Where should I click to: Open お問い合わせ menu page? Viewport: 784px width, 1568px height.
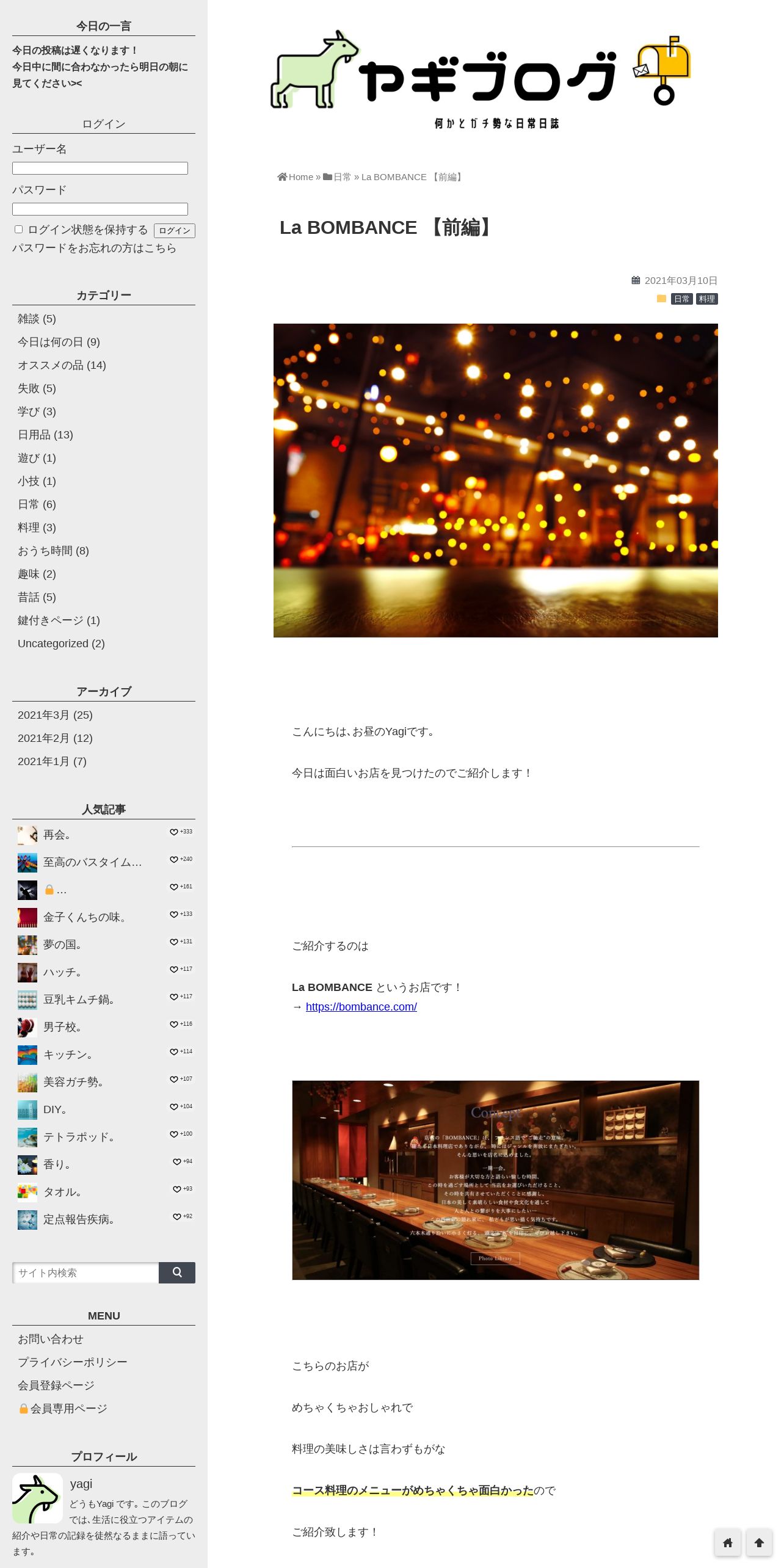tap(51, 1339)
